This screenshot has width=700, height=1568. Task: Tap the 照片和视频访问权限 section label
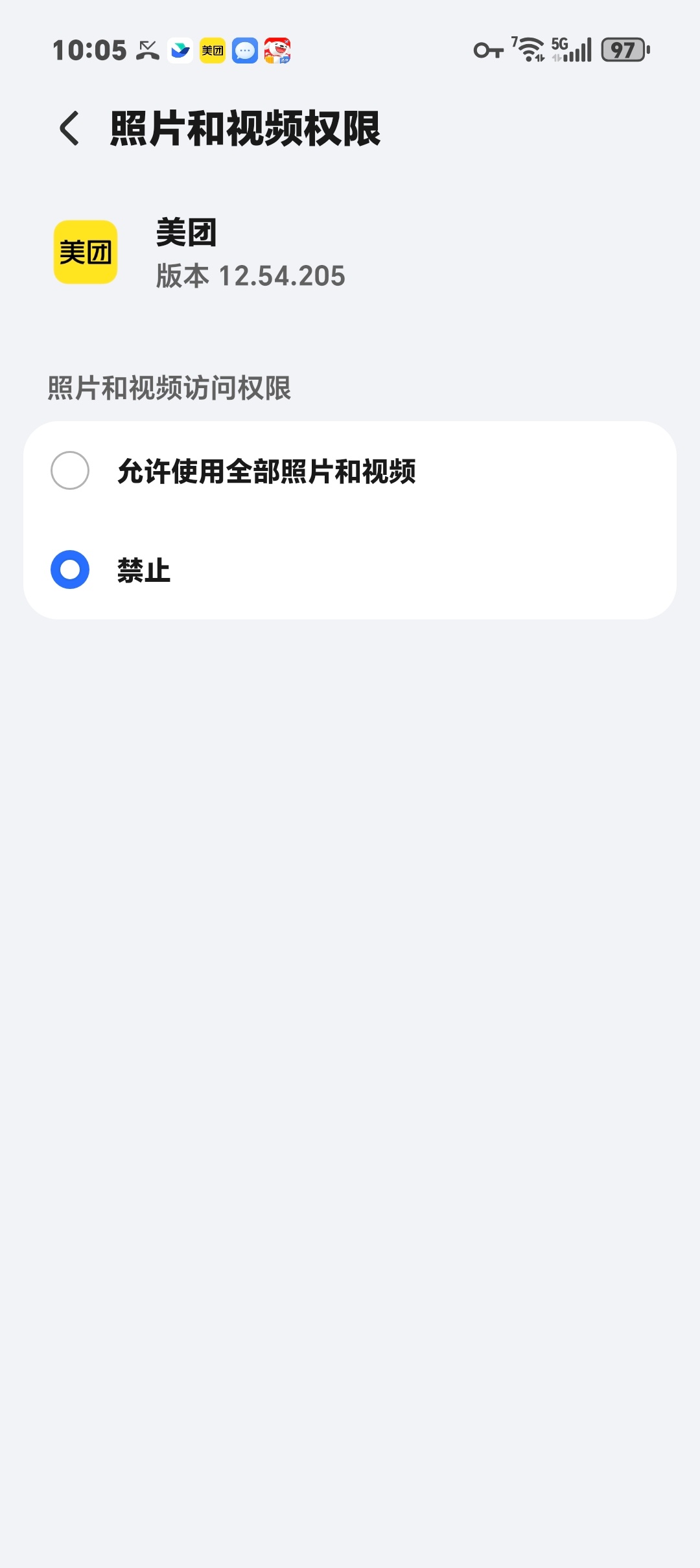(170, 387)
